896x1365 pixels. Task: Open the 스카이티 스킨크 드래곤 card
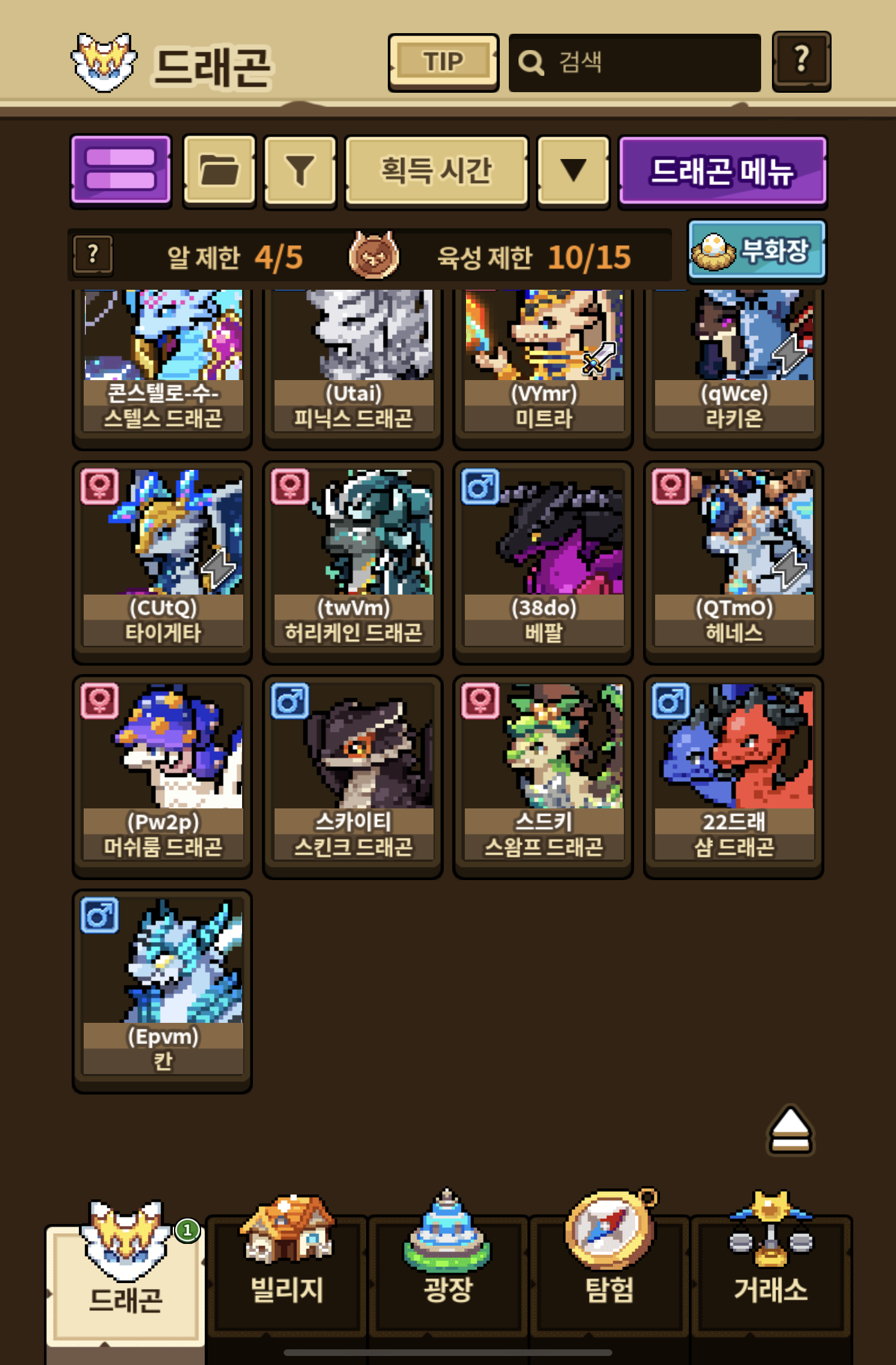pyautogui.click(x=353, y=776)
